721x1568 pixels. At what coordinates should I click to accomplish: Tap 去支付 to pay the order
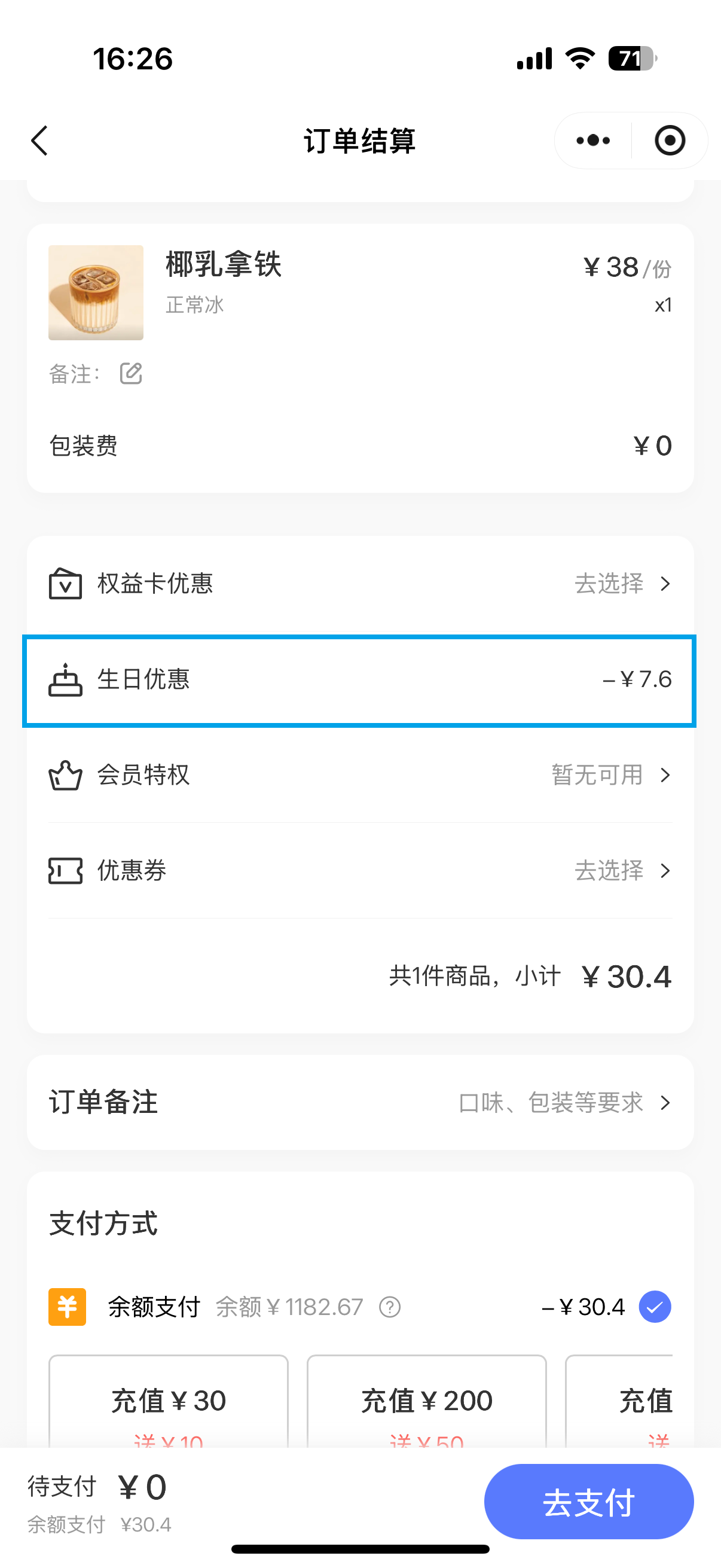click(x=588, y=1502)
